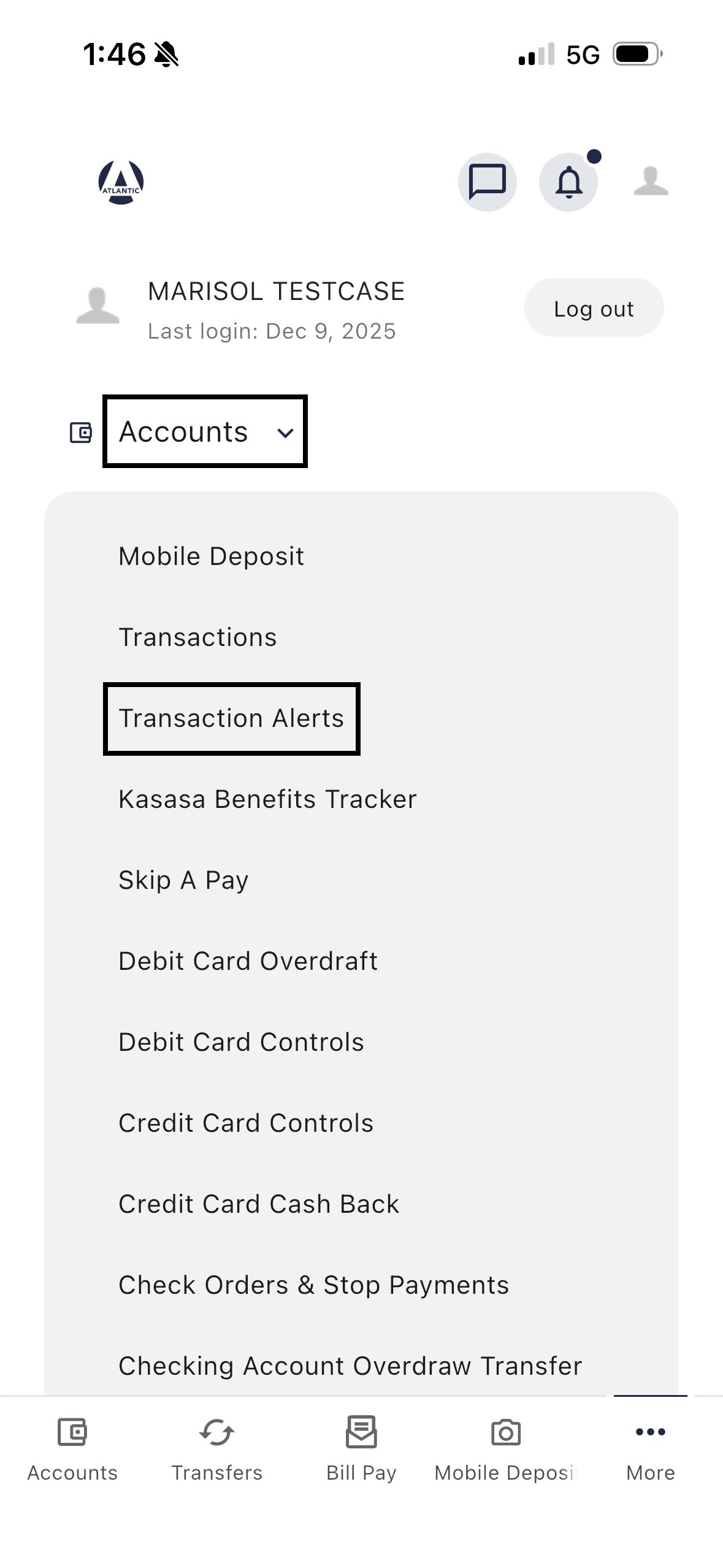723x1568 pixels.
Task: Collapse the Accounts section
Action: tap(205, 432)
